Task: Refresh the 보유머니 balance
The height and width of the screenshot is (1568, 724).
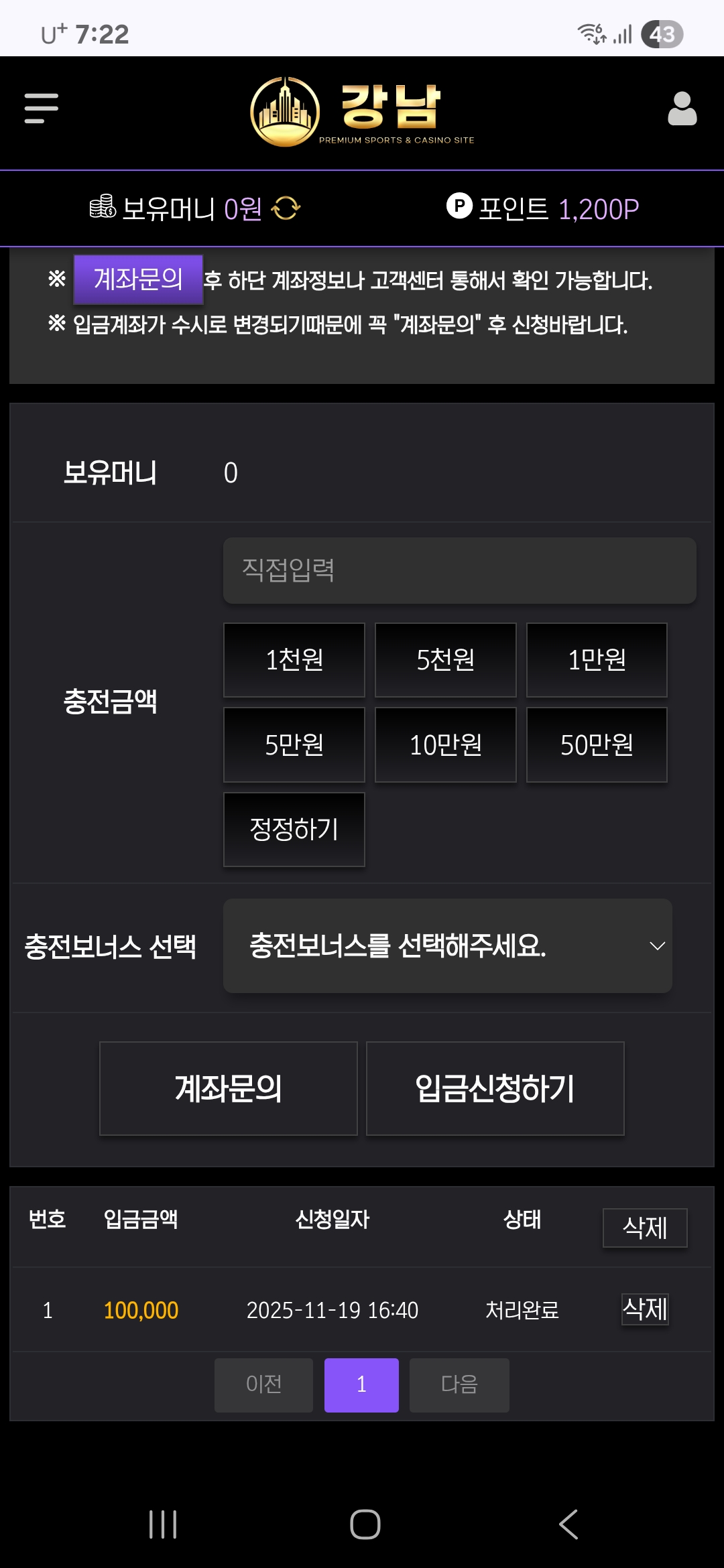Action: [286, 208]
